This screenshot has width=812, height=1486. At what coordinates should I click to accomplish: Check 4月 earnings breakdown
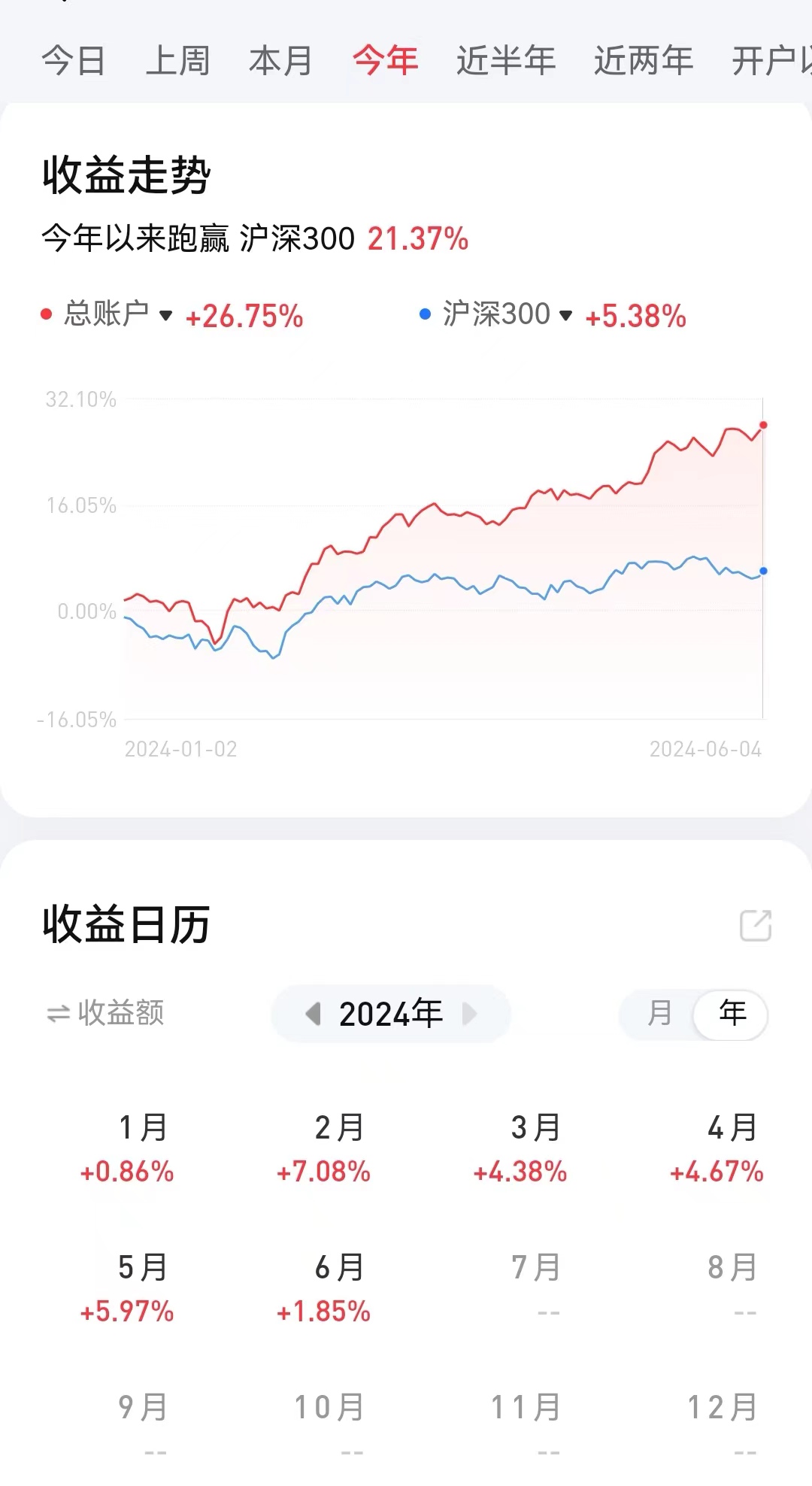717,1149
